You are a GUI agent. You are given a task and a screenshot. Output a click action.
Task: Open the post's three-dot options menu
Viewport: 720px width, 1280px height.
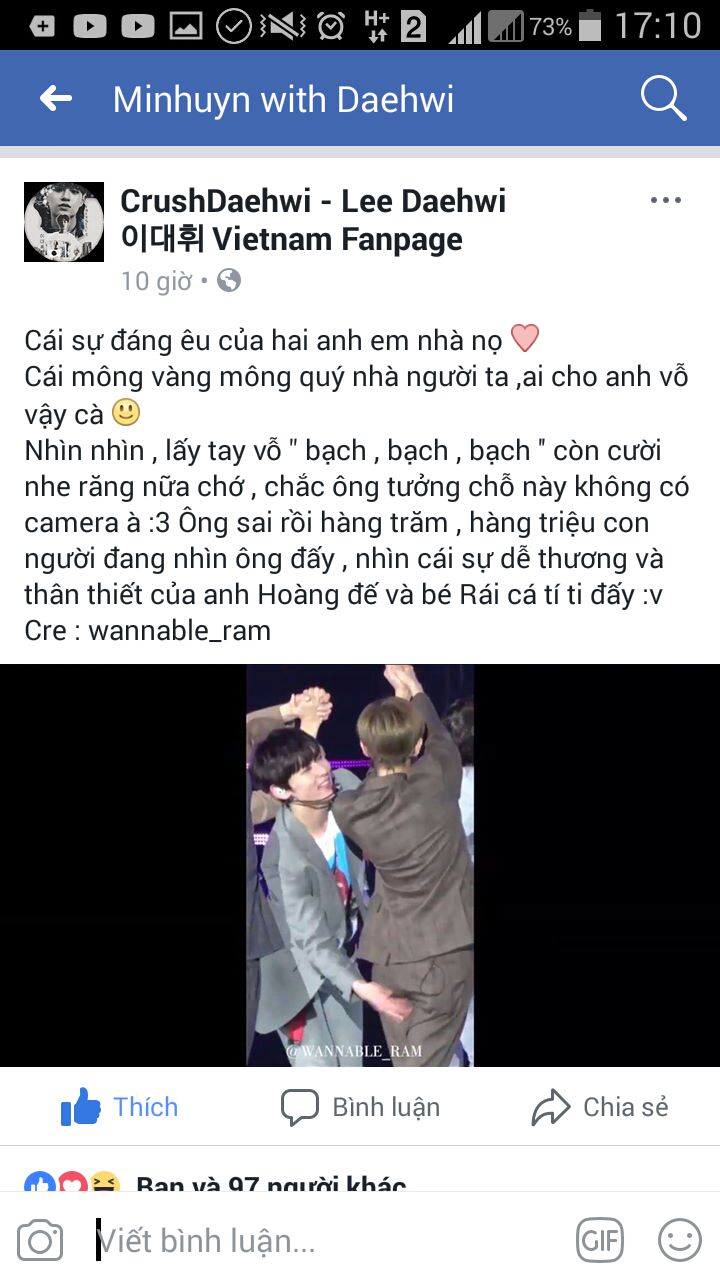coord(665,201)
